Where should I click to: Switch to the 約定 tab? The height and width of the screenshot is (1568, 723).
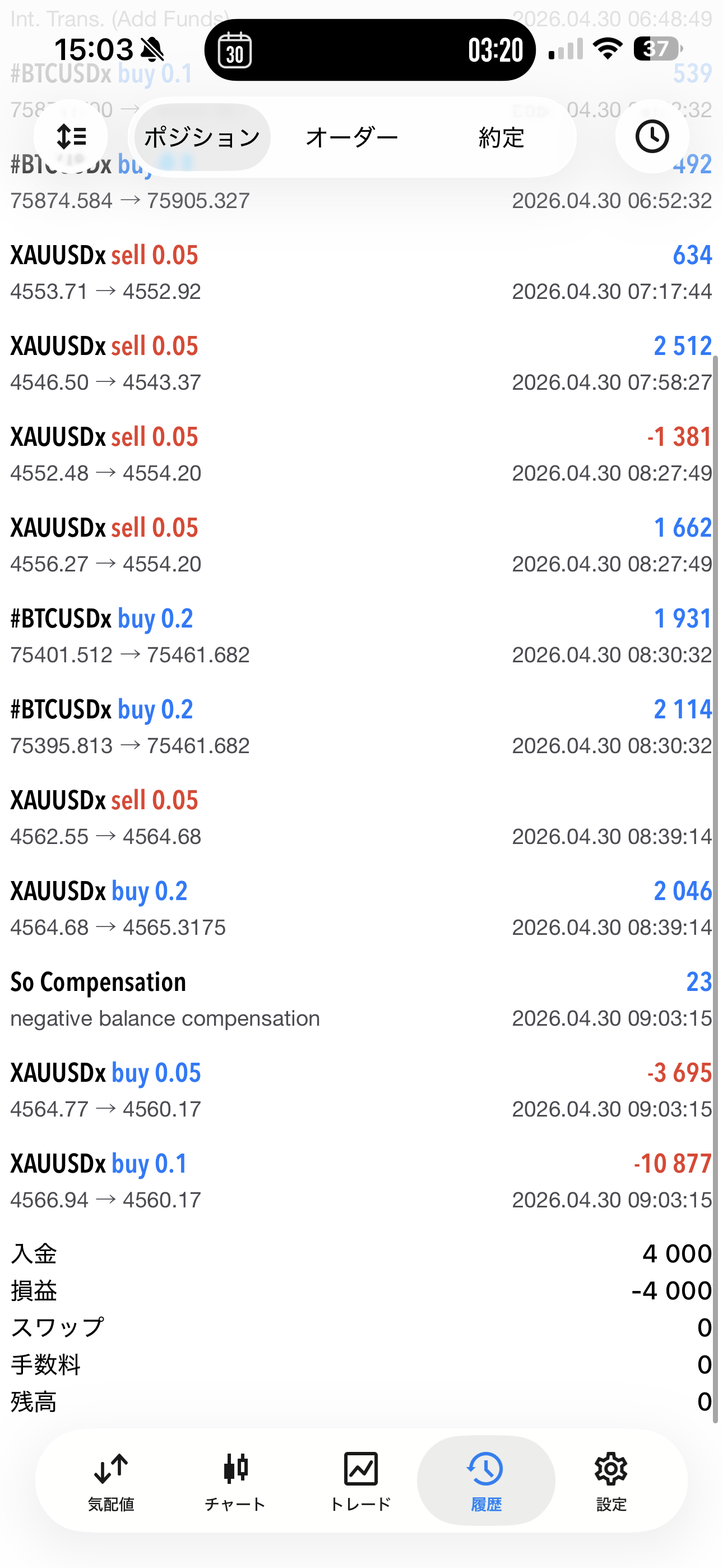tap(501, 137)
